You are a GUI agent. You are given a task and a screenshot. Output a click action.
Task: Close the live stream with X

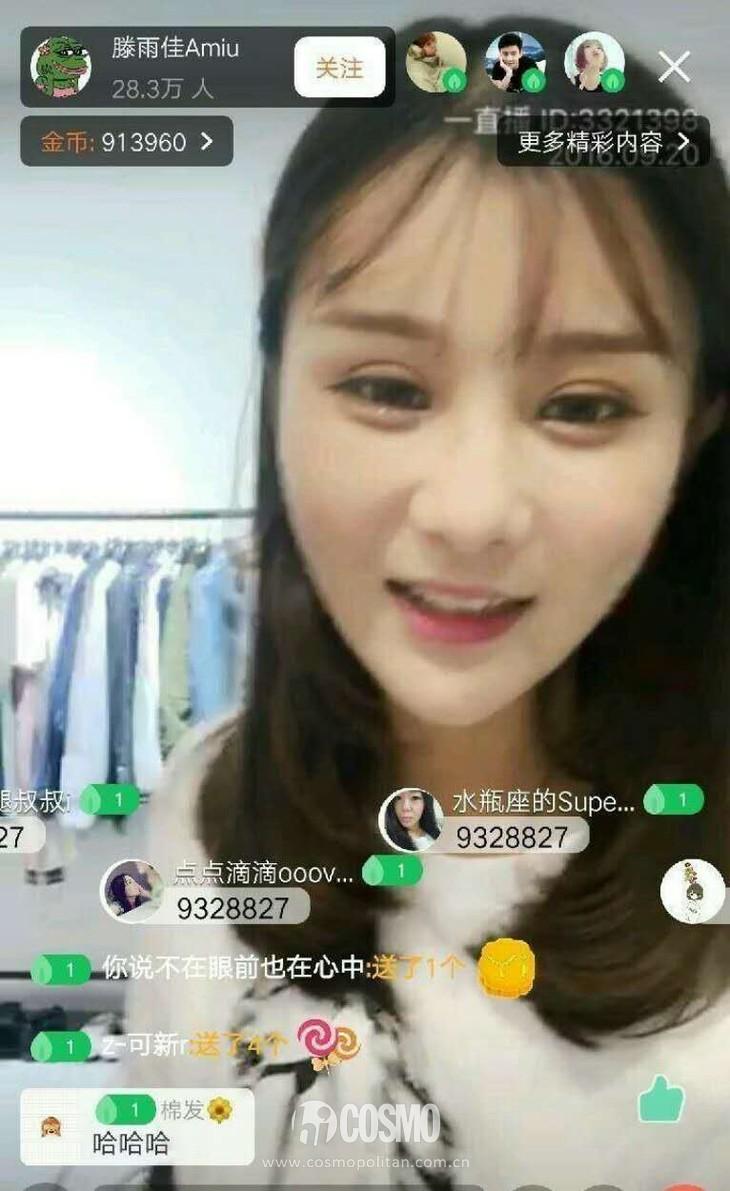coord(674,67)
